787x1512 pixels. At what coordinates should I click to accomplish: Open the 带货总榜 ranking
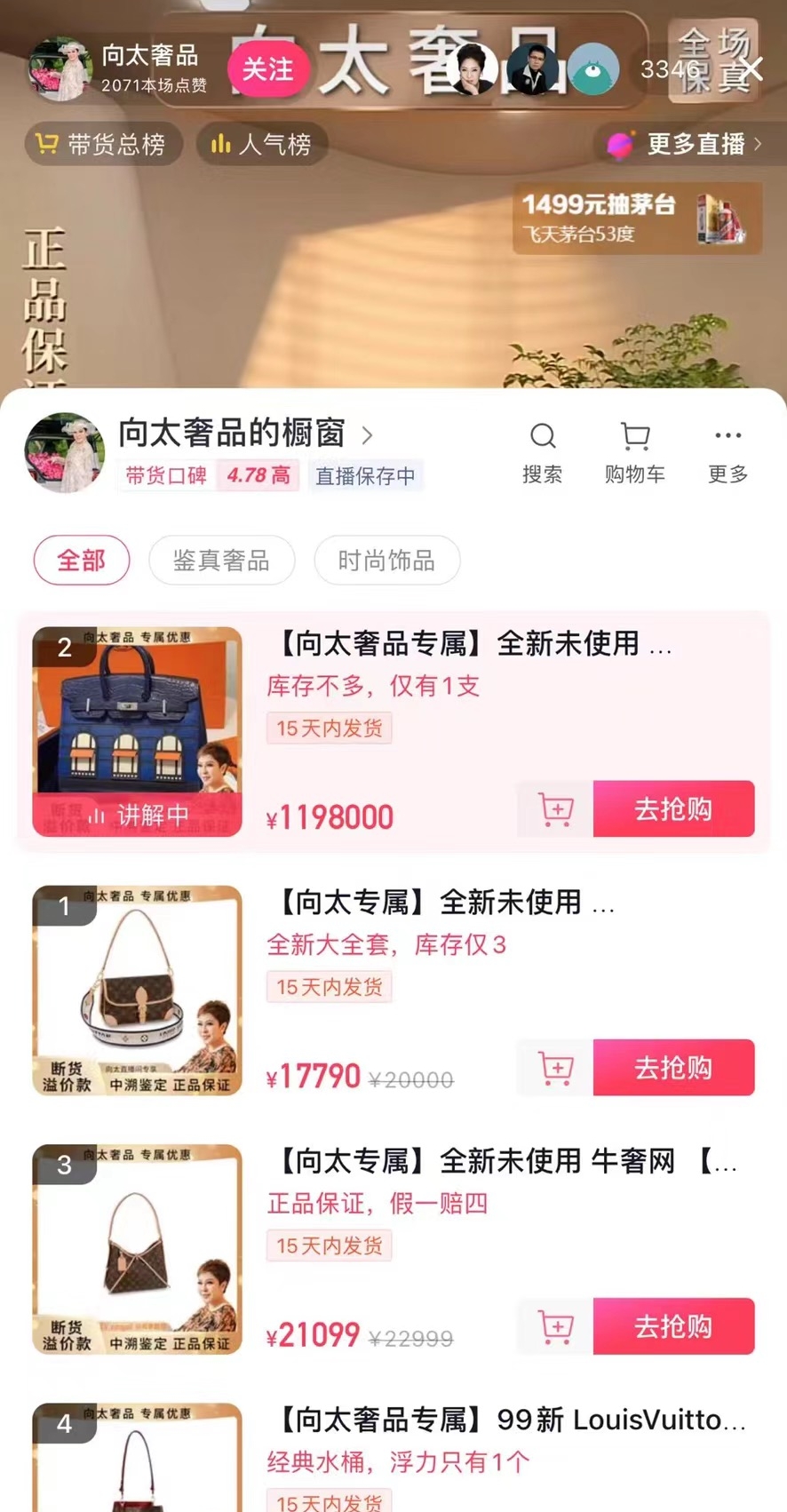101,144
